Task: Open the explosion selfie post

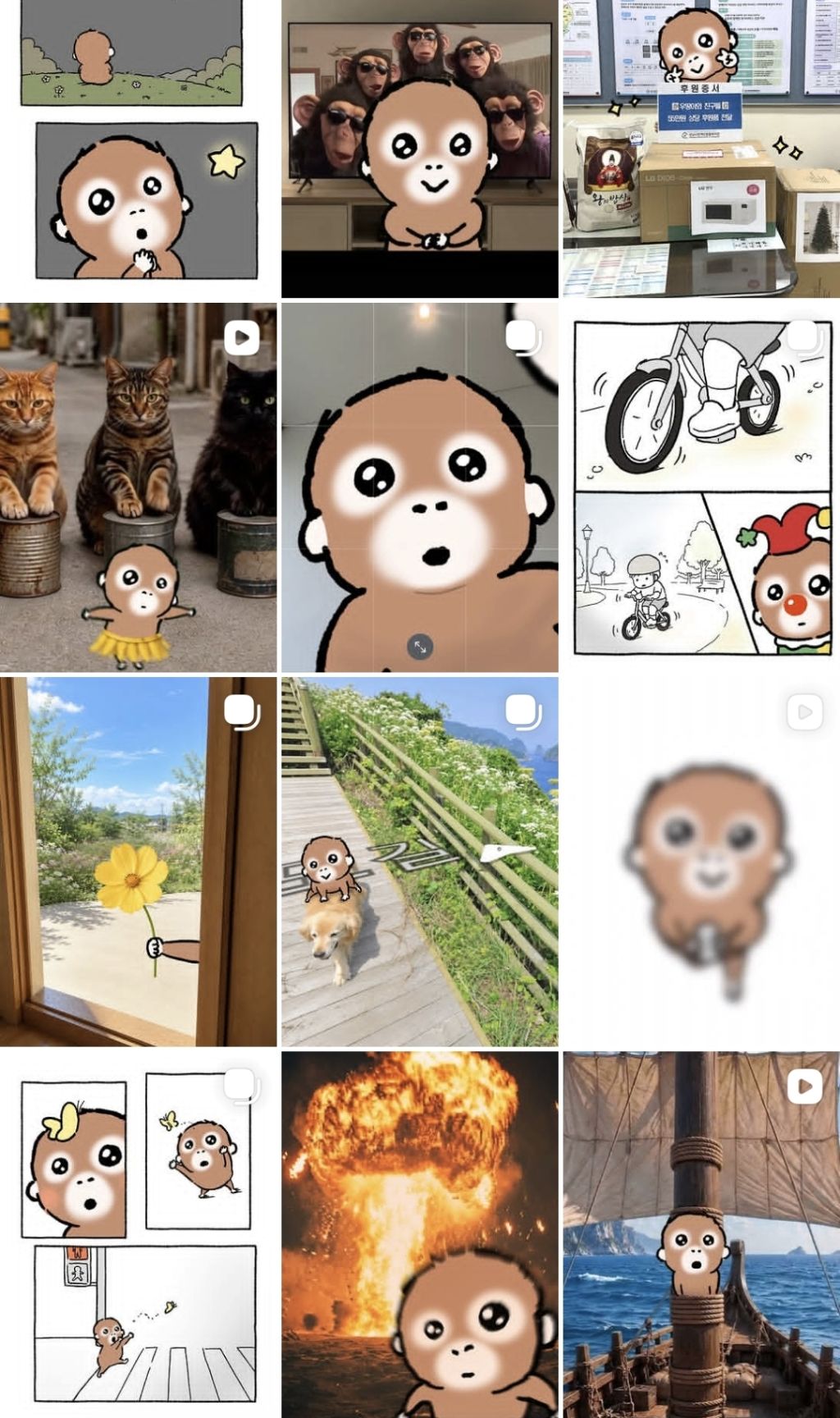Action: 419,1234
